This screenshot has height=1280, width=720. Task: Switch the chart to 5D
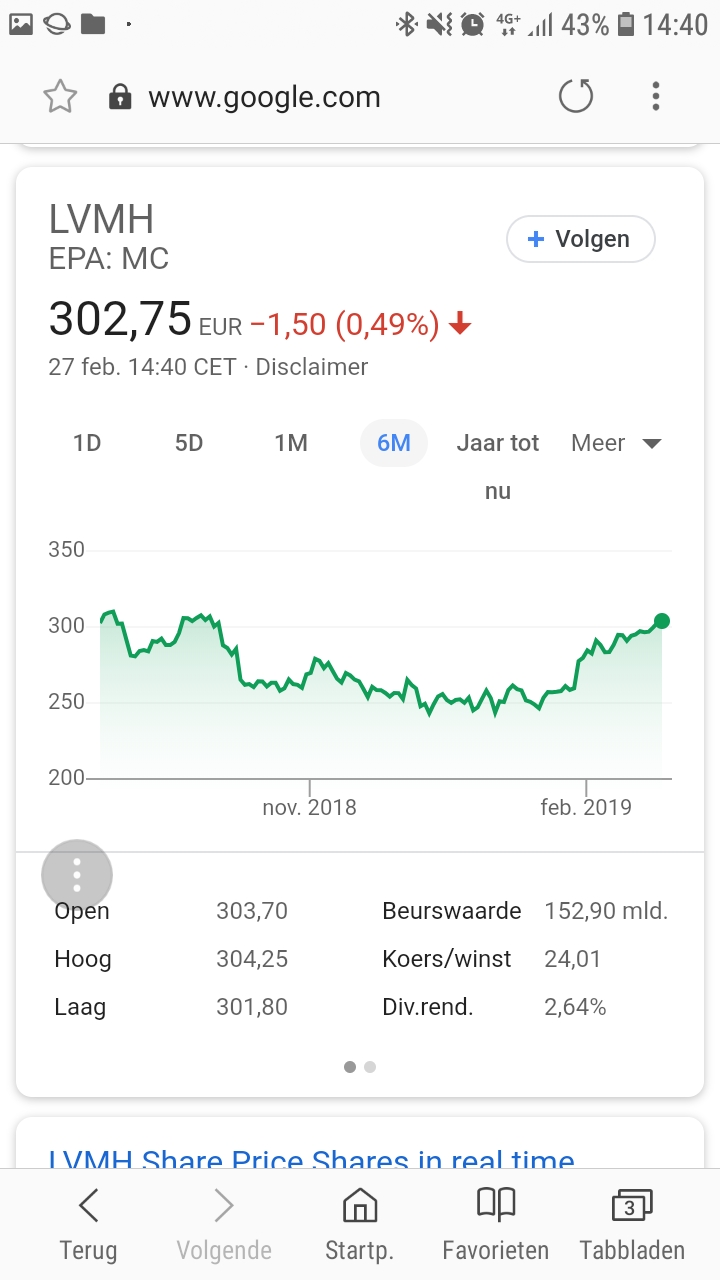point(189,443)
